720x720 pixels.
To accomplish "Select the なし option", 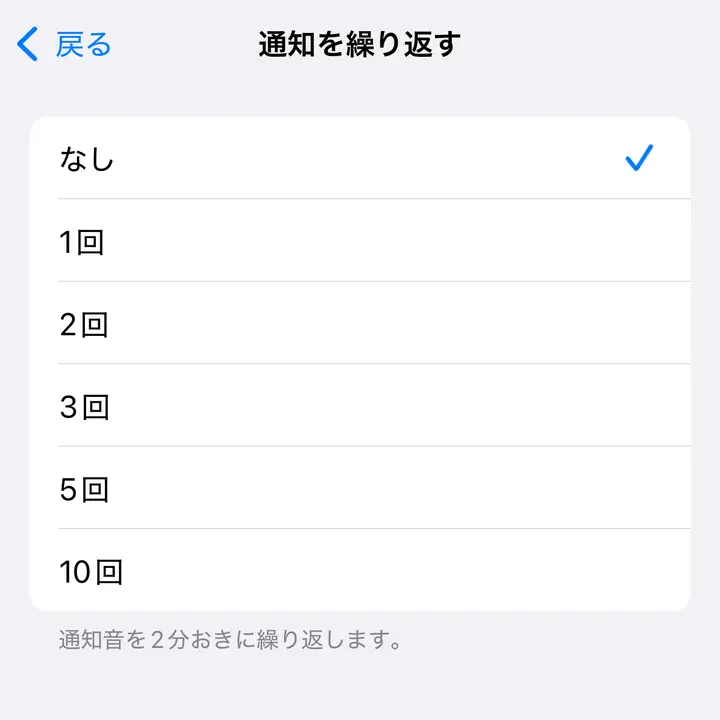I will click(360, 158).
